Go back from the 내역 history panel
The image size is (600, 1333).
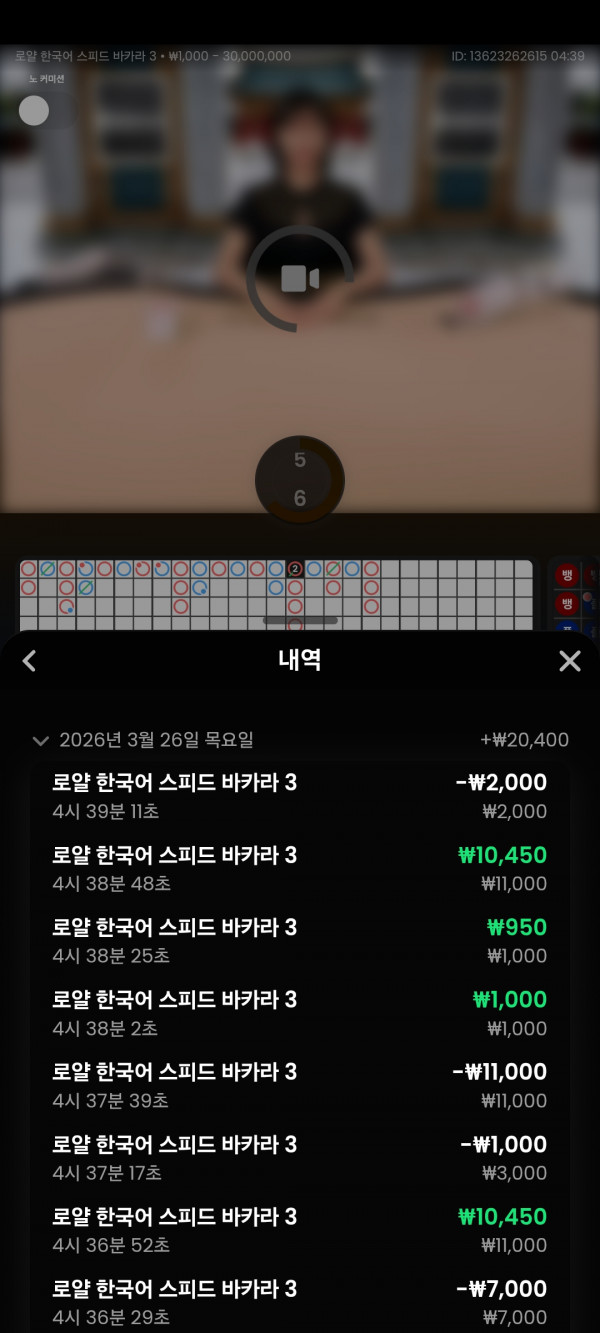click(29, 661)
